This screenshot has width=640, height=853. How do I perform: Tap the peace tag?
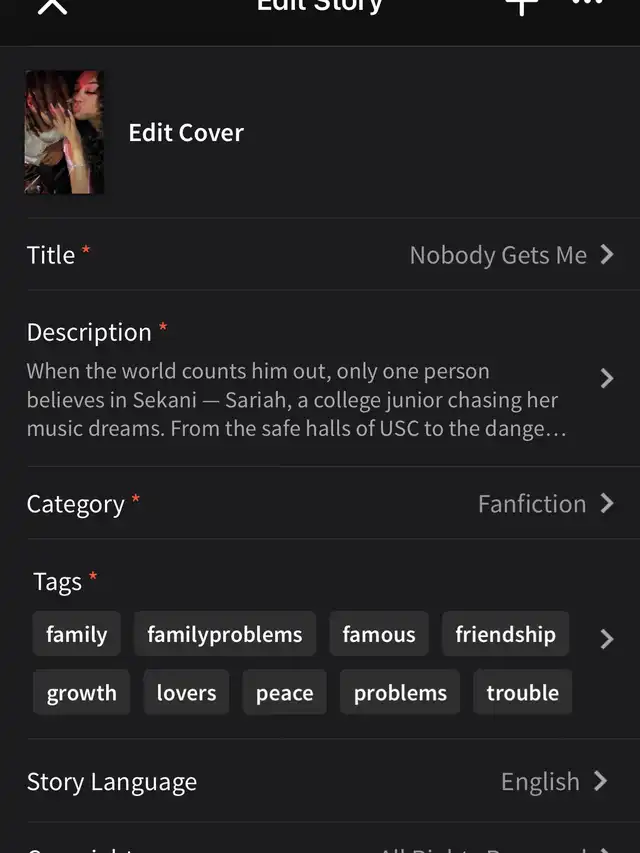point(285,694)
